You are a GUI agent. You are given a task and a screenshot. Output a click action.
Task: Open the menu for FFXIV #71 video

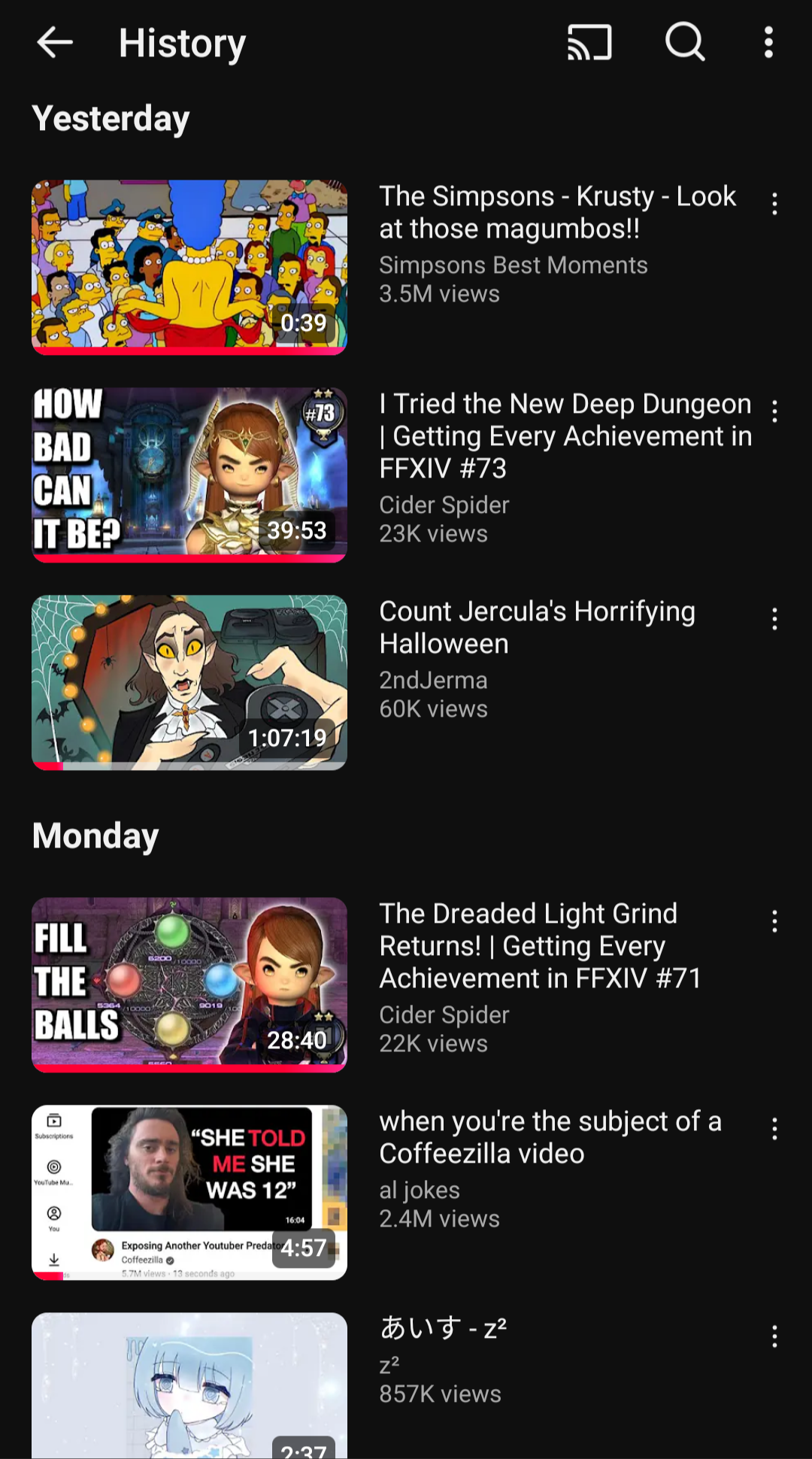click(x=774, y=921)
